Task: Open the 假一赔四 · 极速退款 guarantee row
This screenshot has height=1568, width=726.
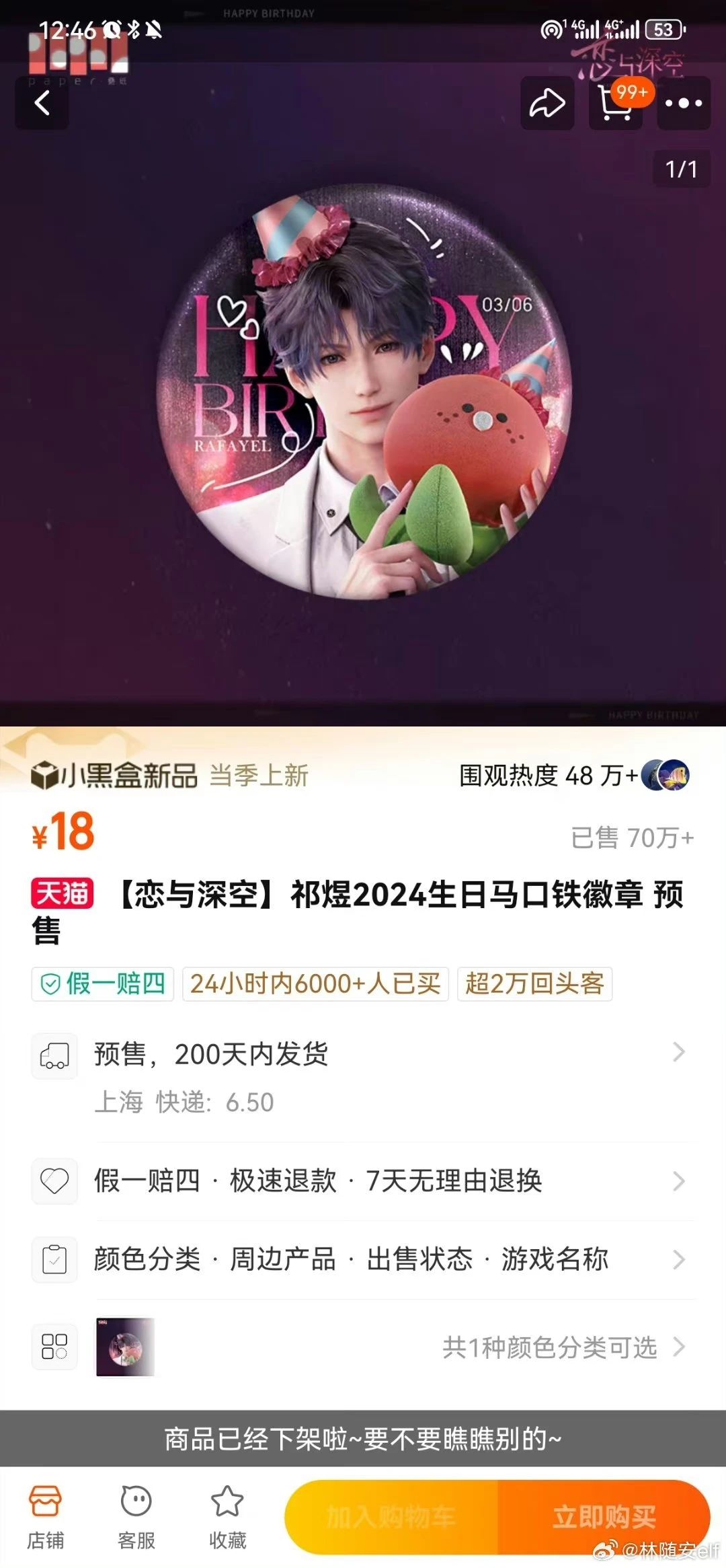Action: click(363, 1181)
